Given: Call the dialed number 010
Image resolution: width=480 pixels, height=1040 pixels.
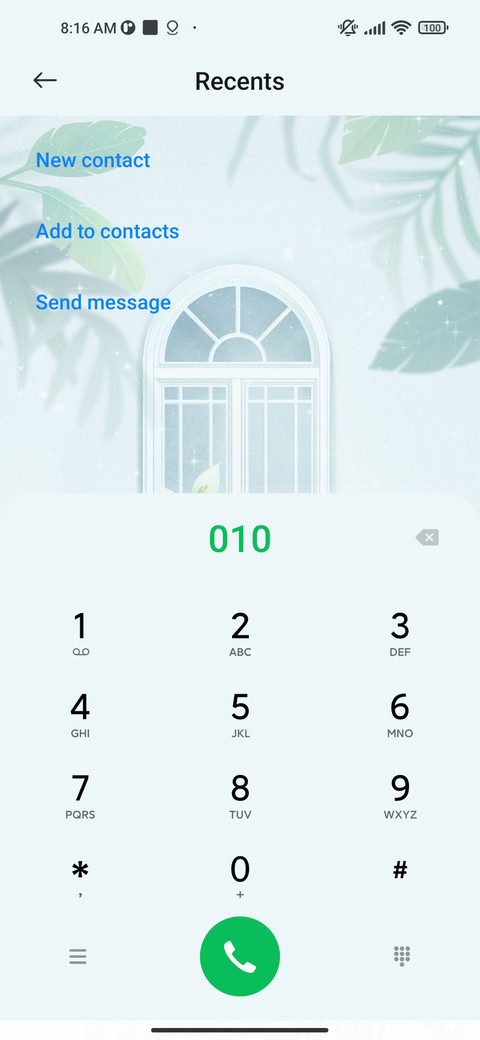Looking at the screenshot, I should click(x=240, y=956).
